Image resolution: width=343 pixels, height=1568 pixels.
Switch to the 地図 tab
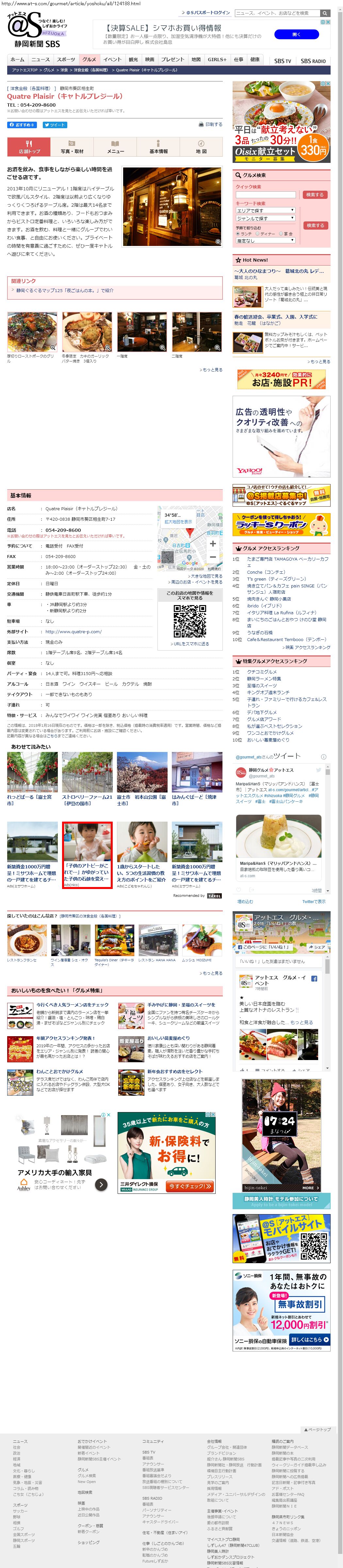(x=201, y=147)
